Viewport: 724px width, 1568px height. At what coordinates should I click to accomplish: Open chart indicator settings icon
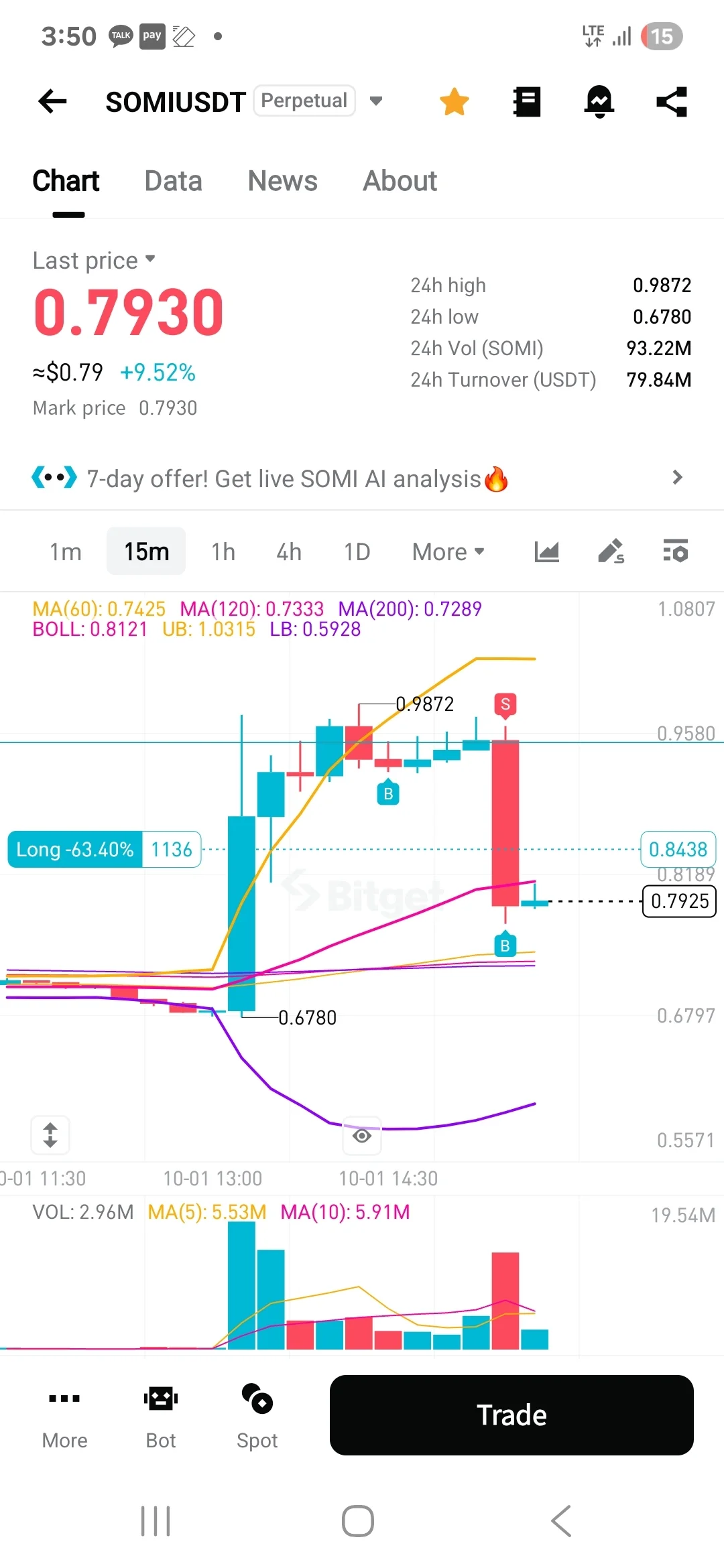click(675, 551)
